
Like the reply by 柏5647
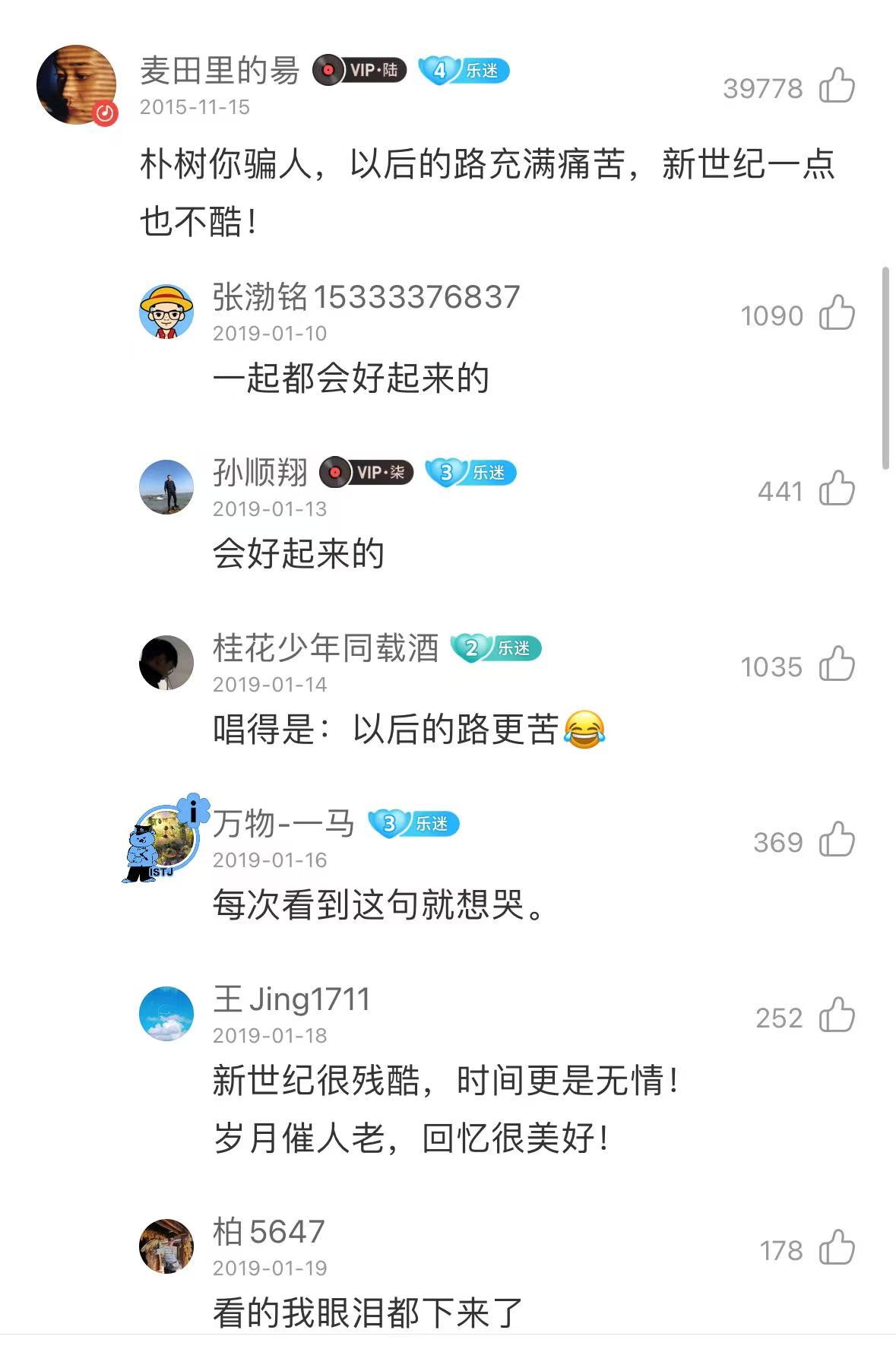pos(837,1247)
